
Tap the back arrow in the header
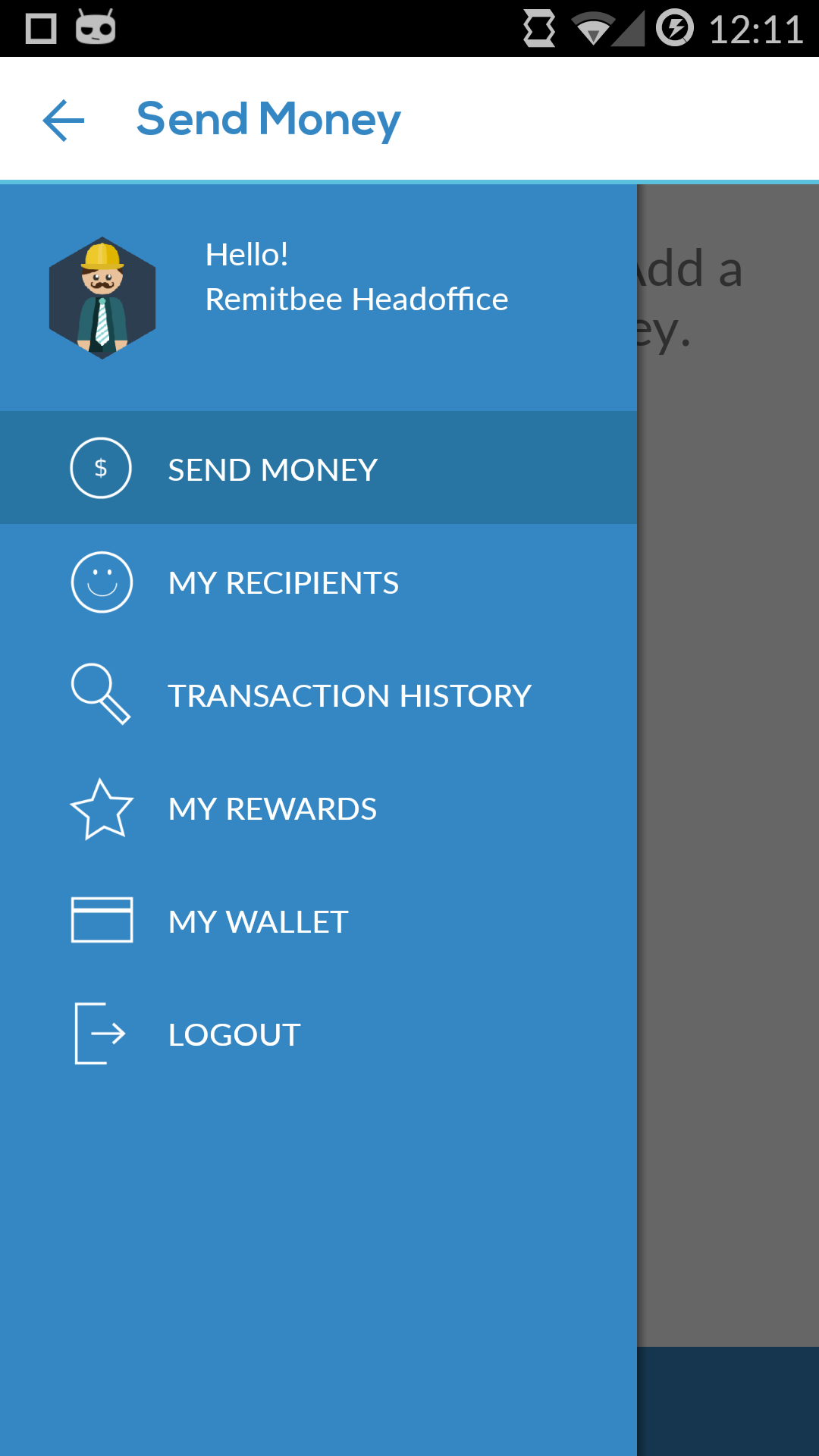[63, 119]
